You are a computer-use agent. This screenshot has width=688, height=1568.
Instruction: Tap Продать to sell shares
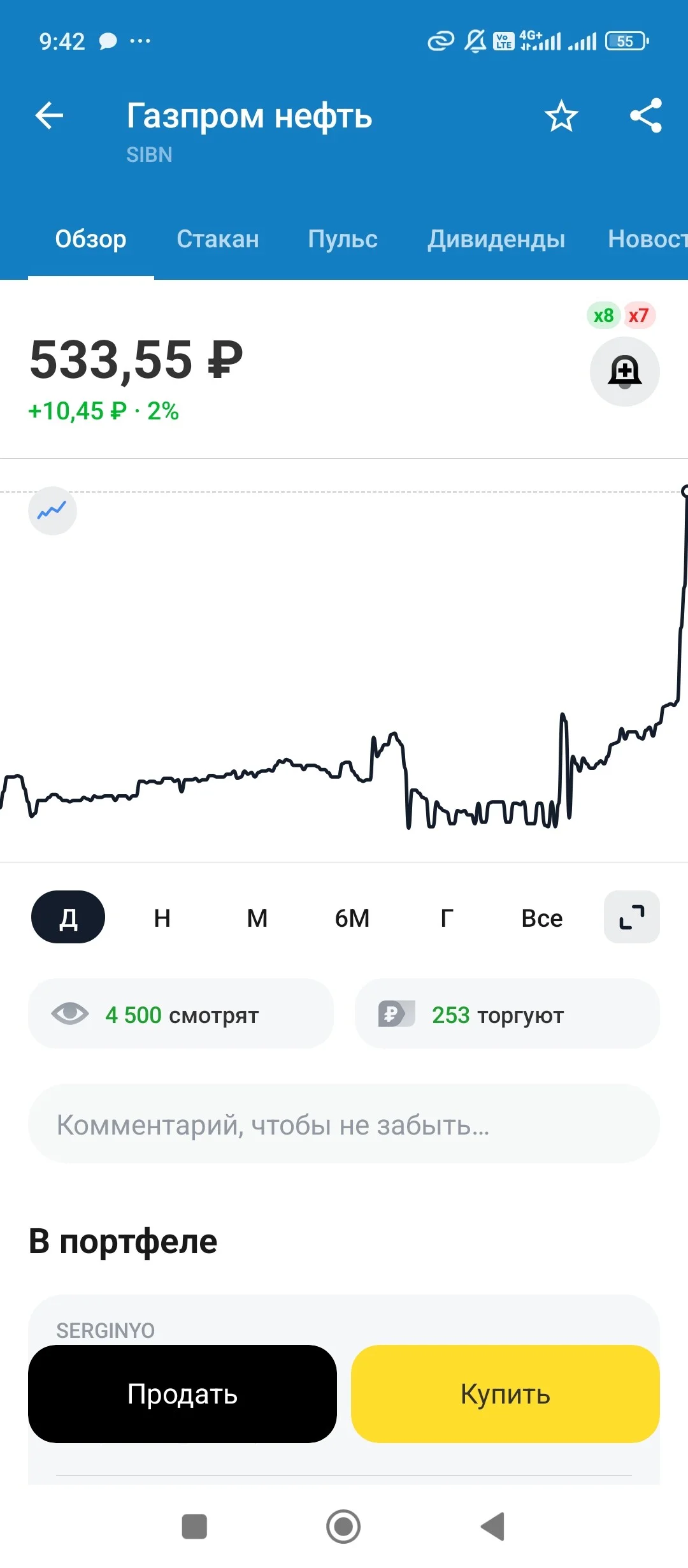[x=182, y=1394]
